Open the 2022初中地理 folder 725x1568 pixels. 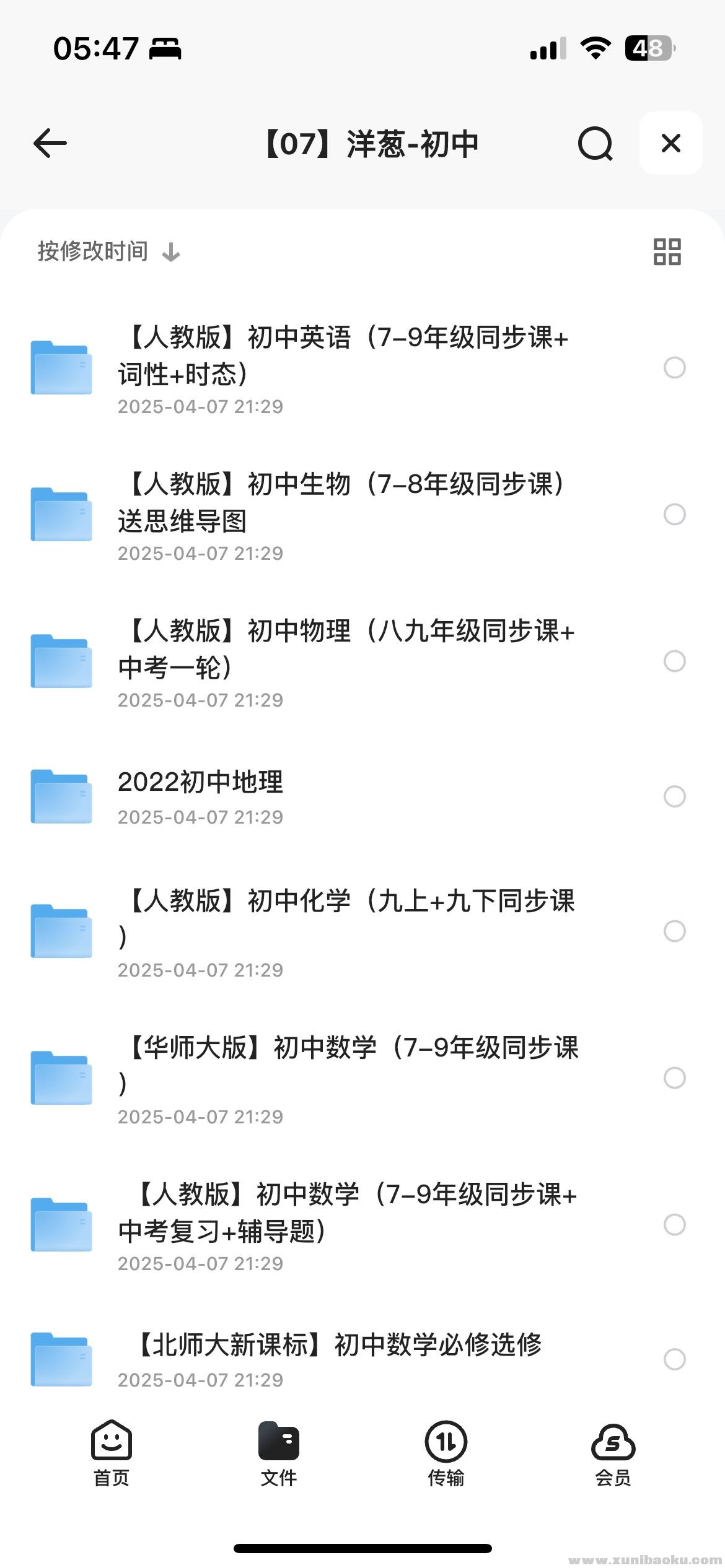(201, 782)
